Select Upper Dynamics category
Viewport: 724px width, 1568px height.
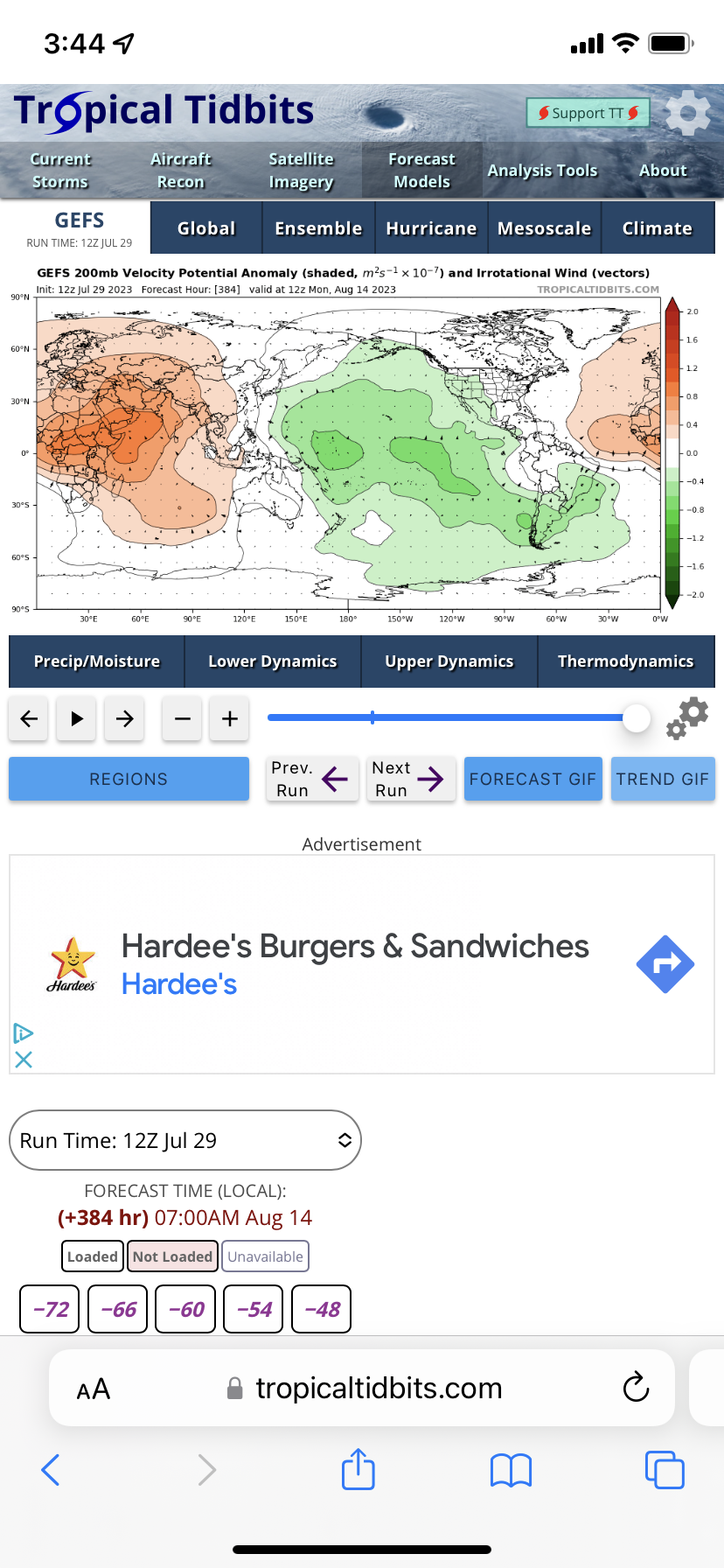[449, 661]
